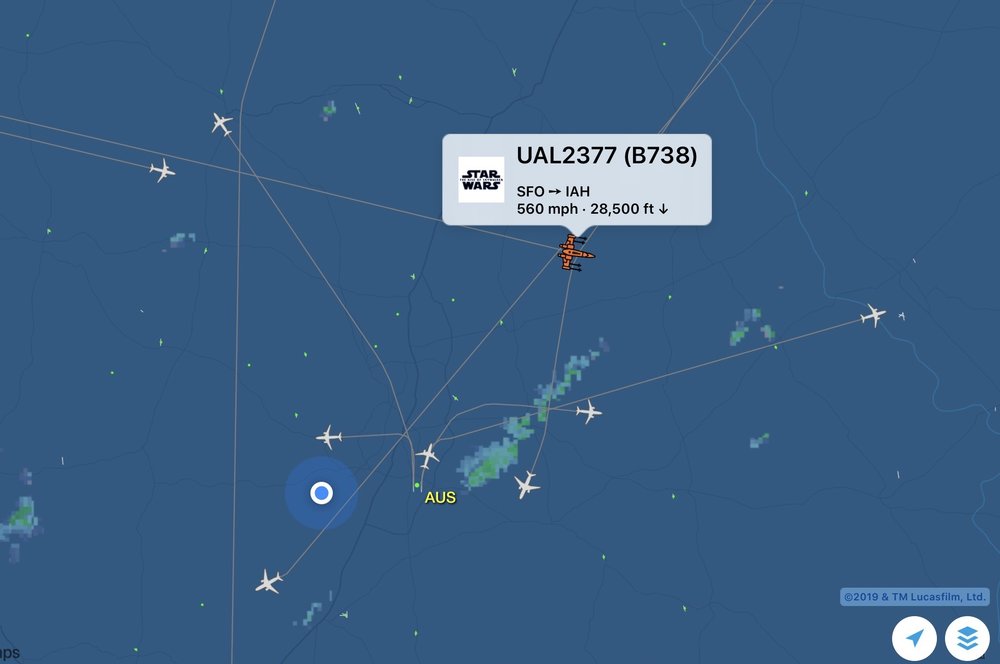Center map on my location

[x=915, y=638]
